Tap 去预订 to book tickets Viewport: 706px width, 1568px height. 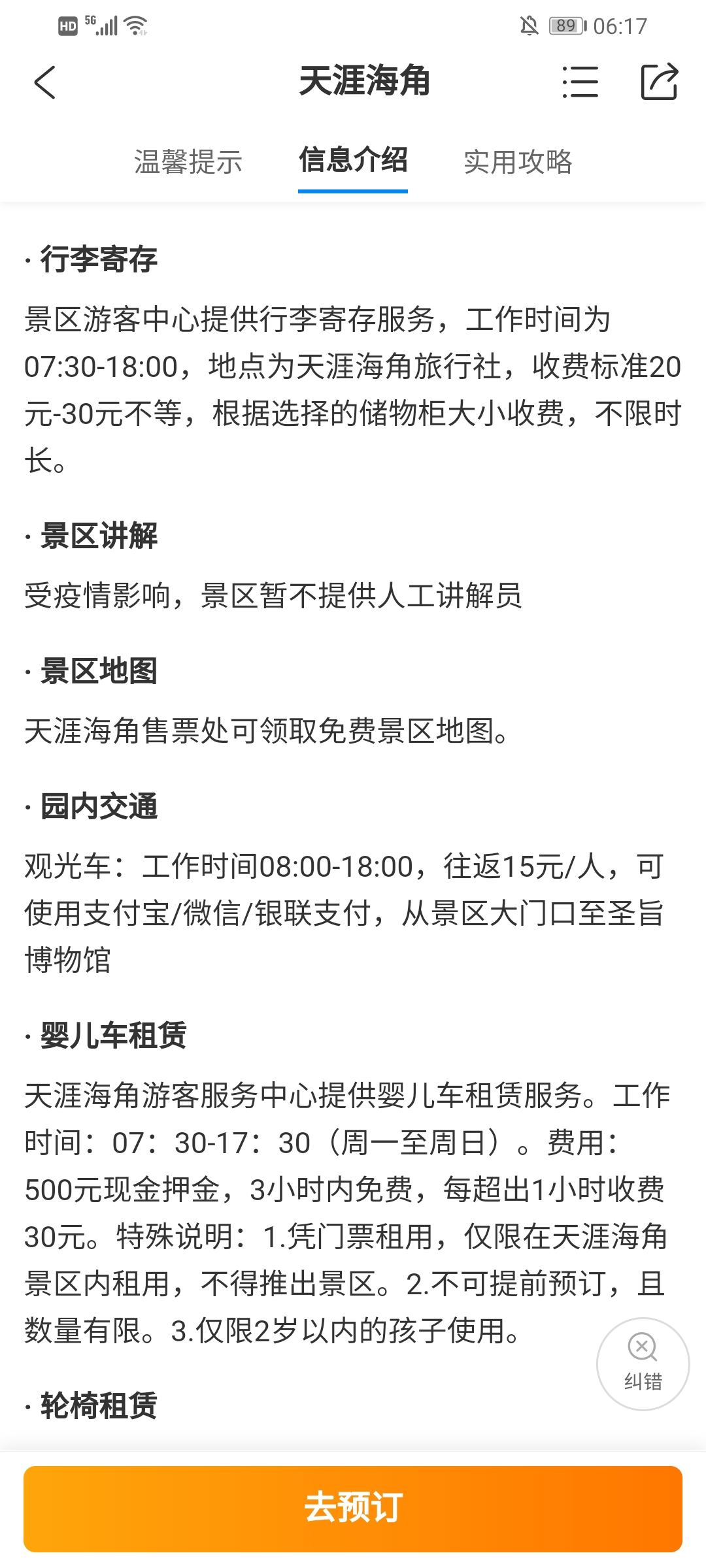(353, 1509)
